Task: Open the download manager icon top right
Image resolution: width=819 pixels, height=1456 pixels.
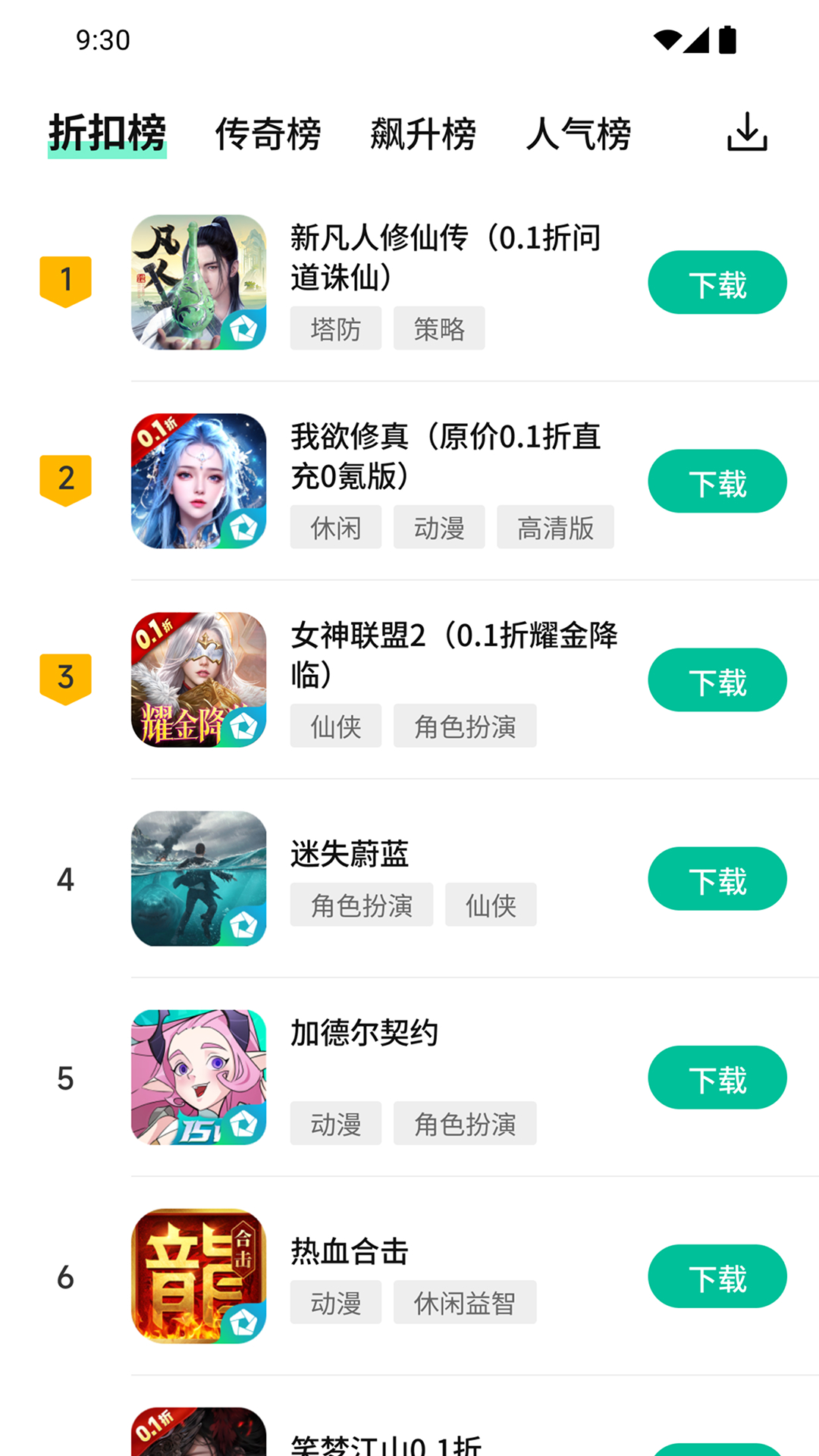Action: [x=748, y=132]
